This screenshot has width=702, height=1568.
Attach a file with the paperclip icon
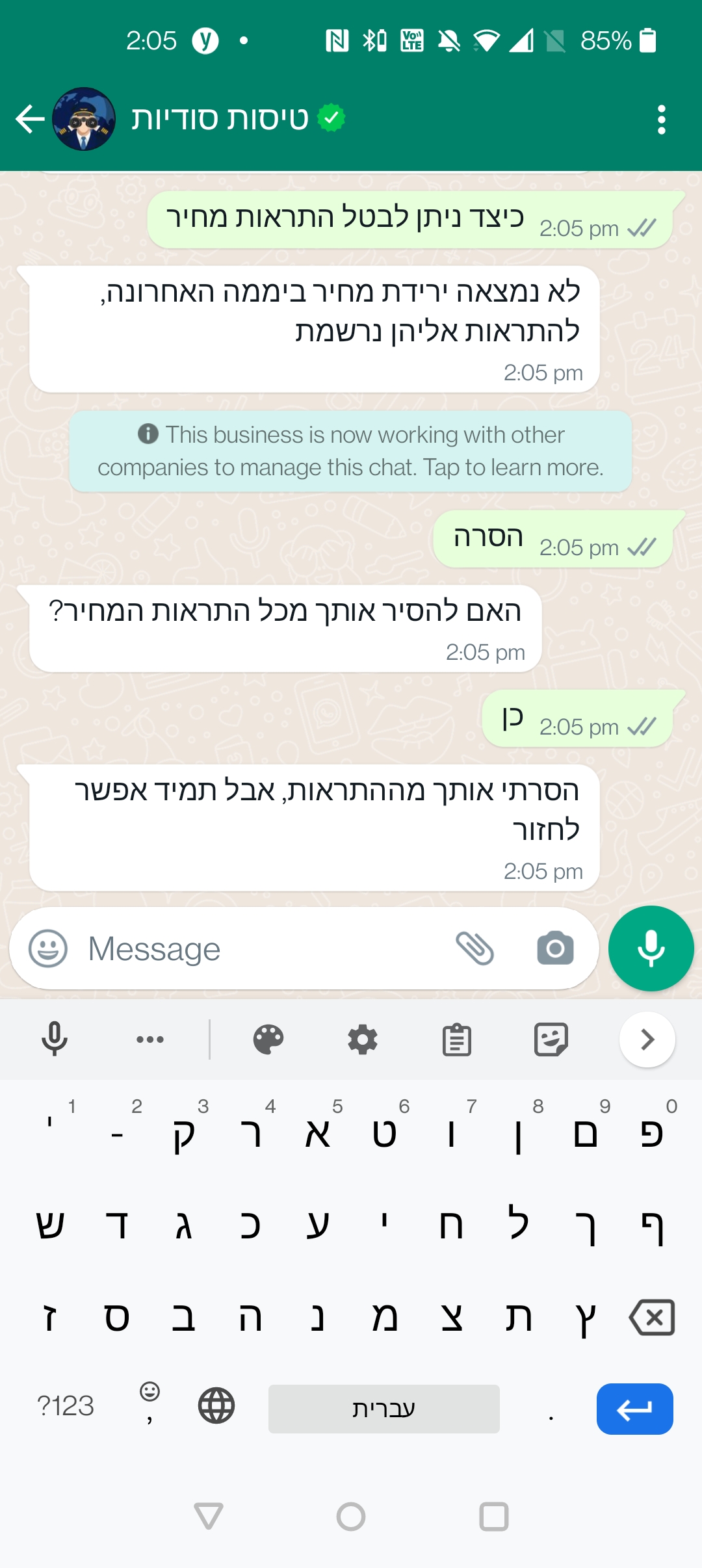pyautogui.click(x=475, y=948)
